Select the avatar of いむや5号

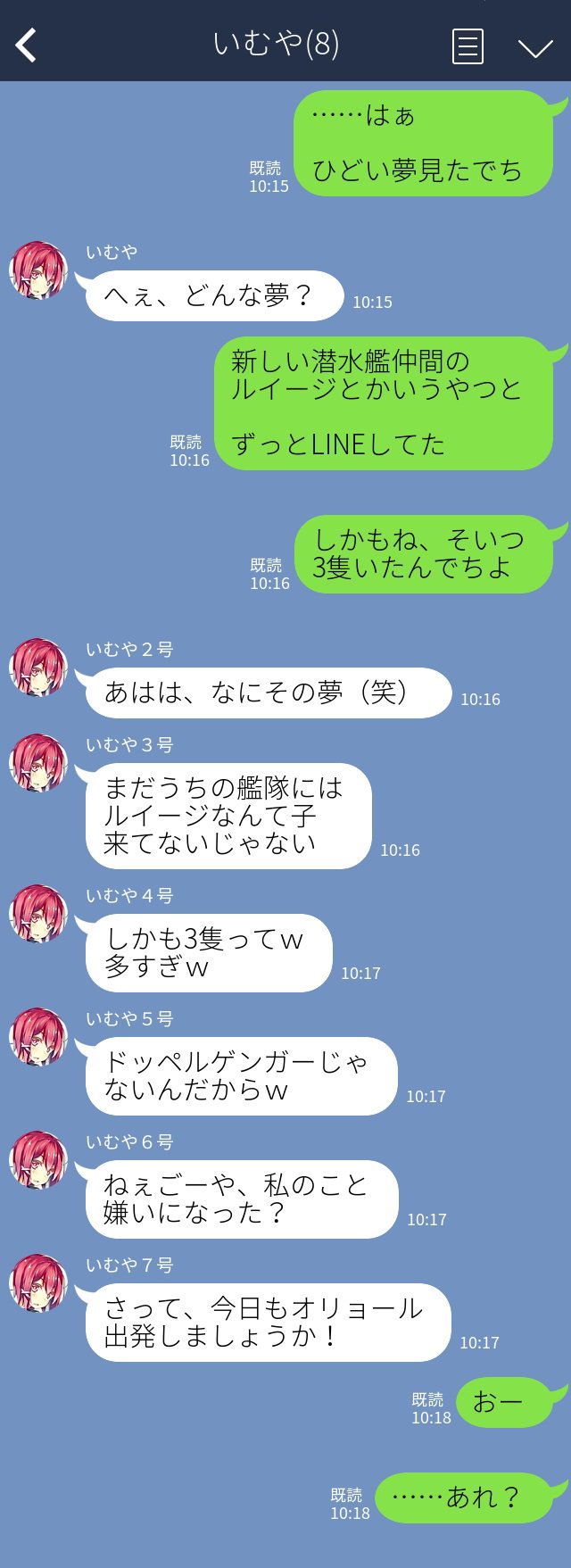pos(38,1037)
